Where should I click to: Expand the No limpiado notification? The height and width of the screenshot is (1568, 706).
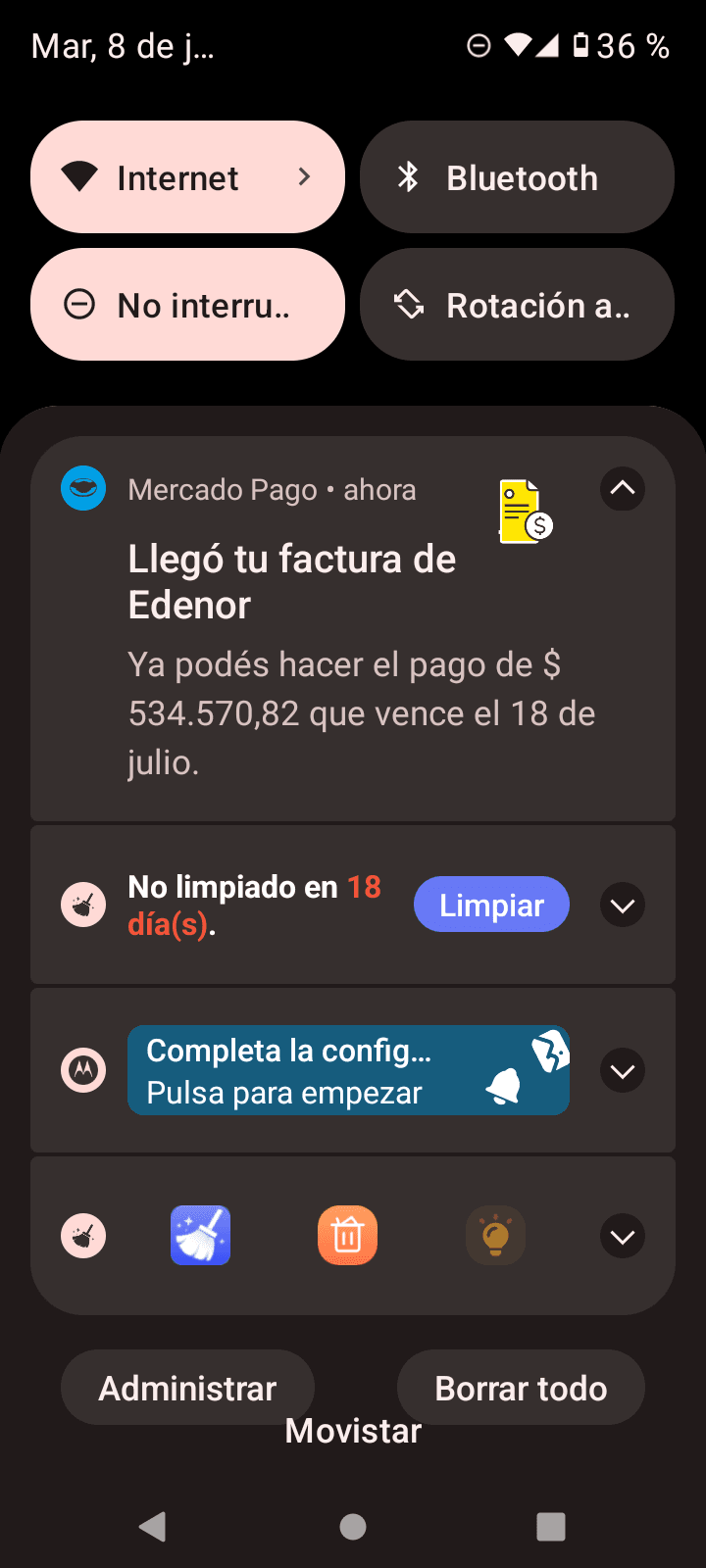pos(623,906)
